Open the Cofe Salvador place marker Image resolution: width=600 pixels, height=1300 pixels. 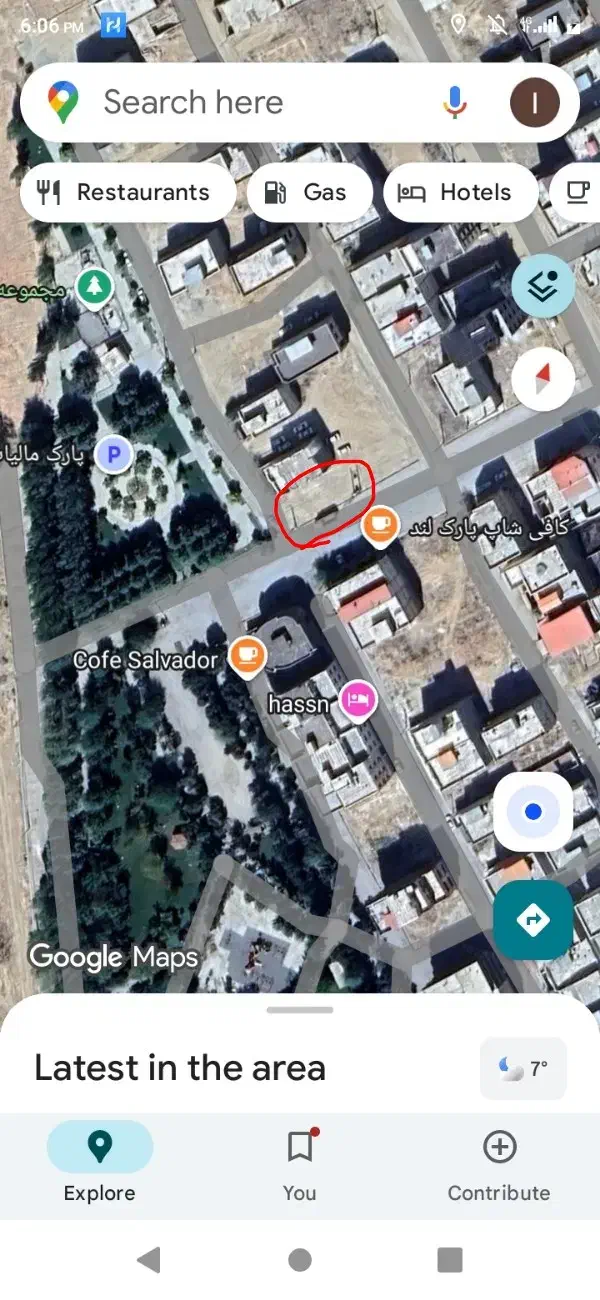(x=246, y=657)
